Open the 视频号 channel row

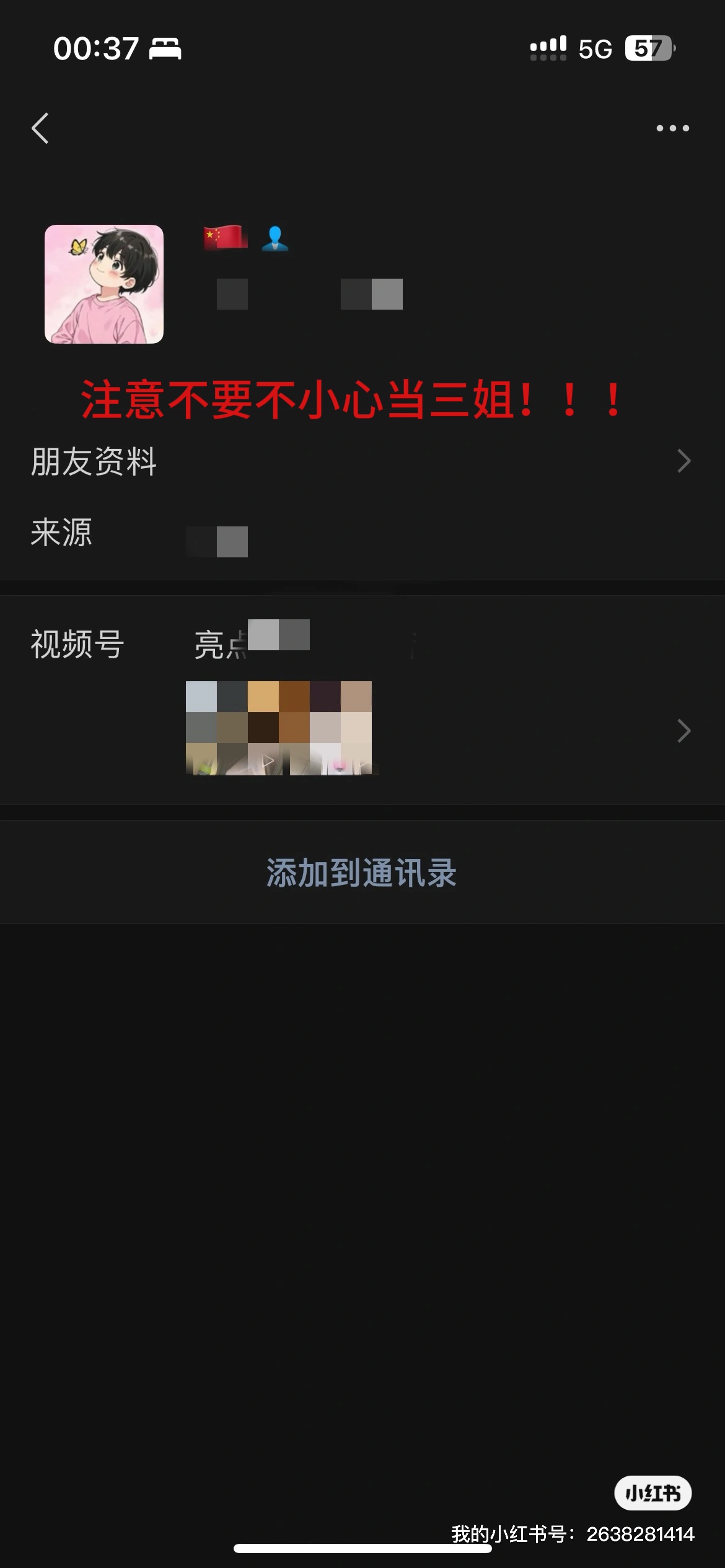362,700
